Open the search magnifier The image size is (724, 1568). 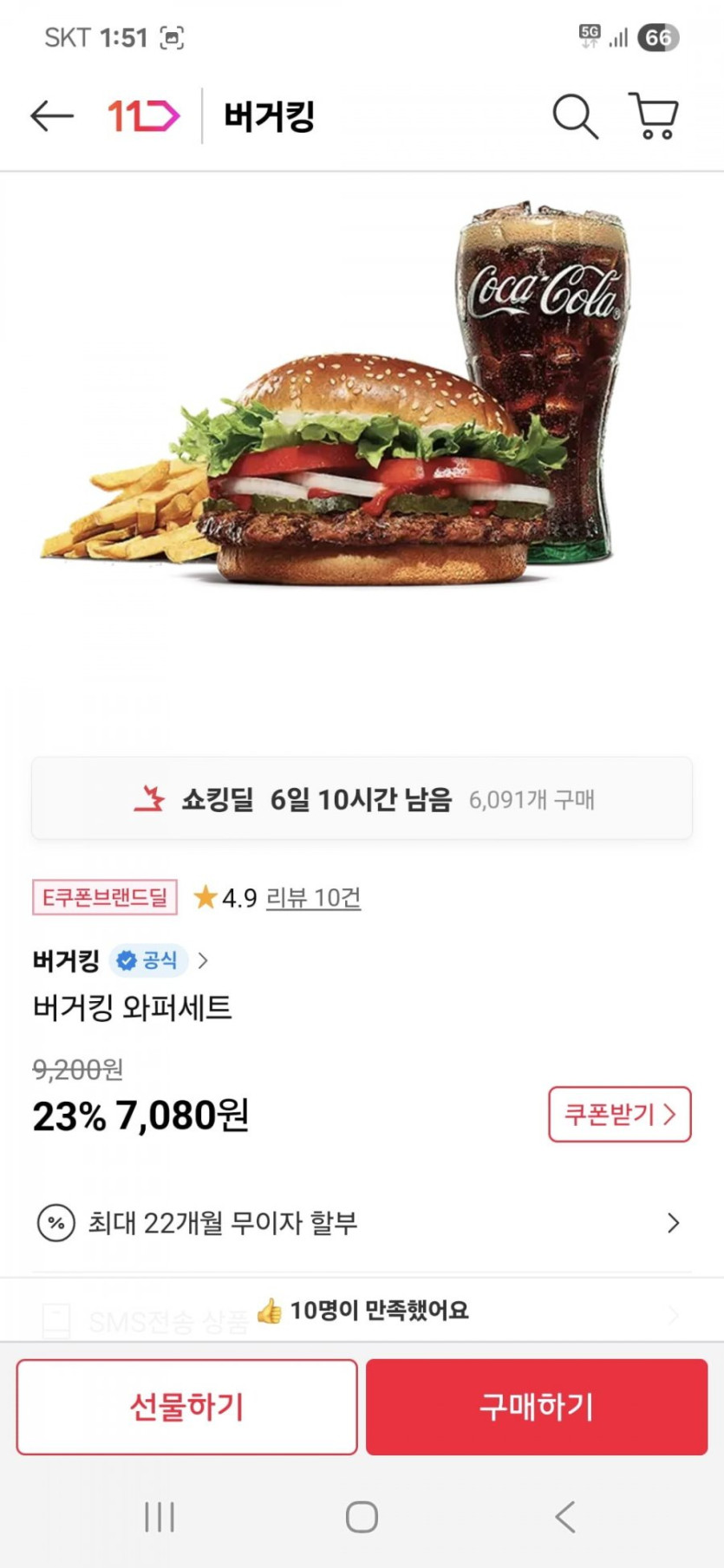575,116
